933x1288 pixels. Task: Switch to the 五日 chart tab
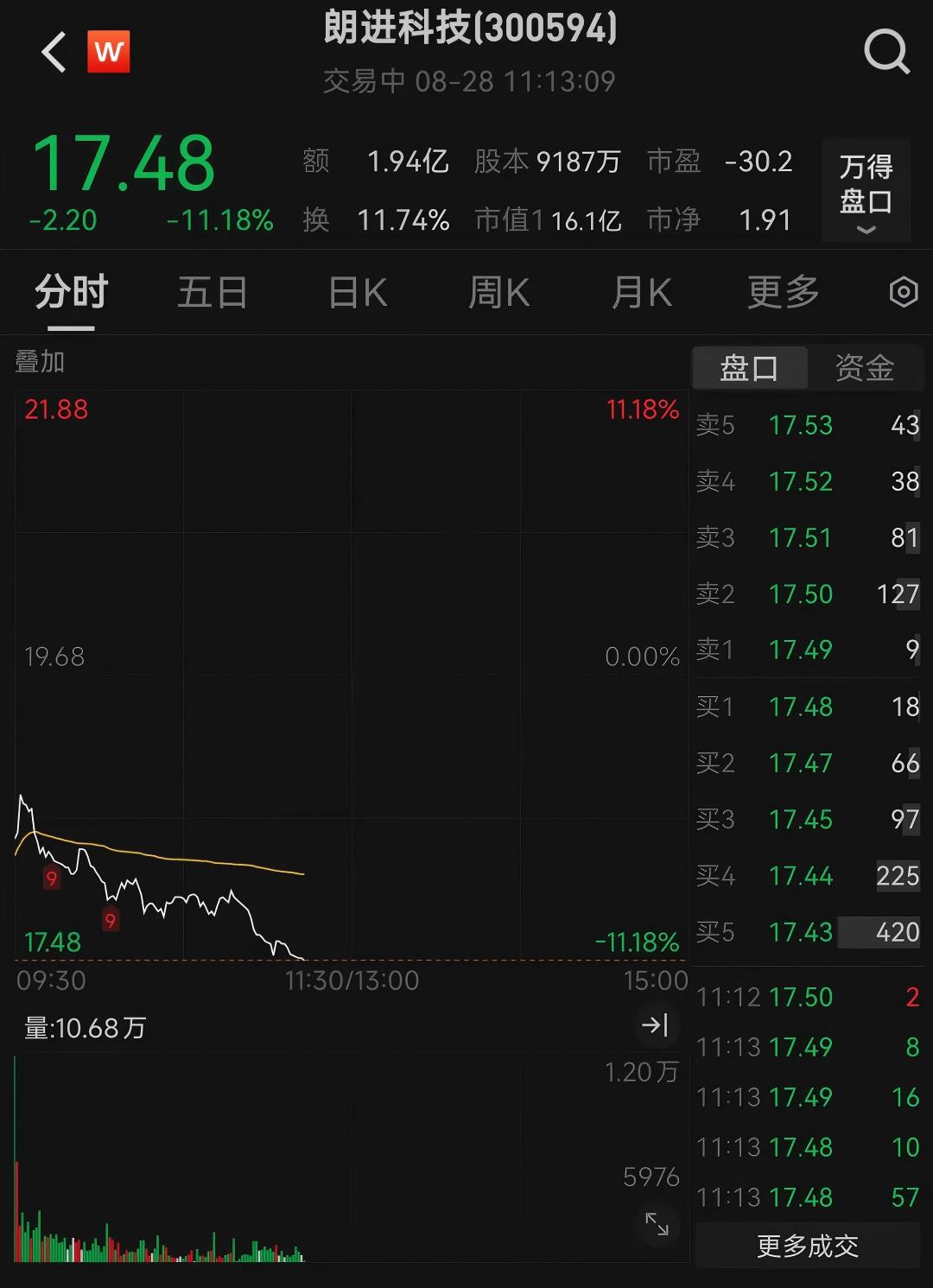point(213,293)
